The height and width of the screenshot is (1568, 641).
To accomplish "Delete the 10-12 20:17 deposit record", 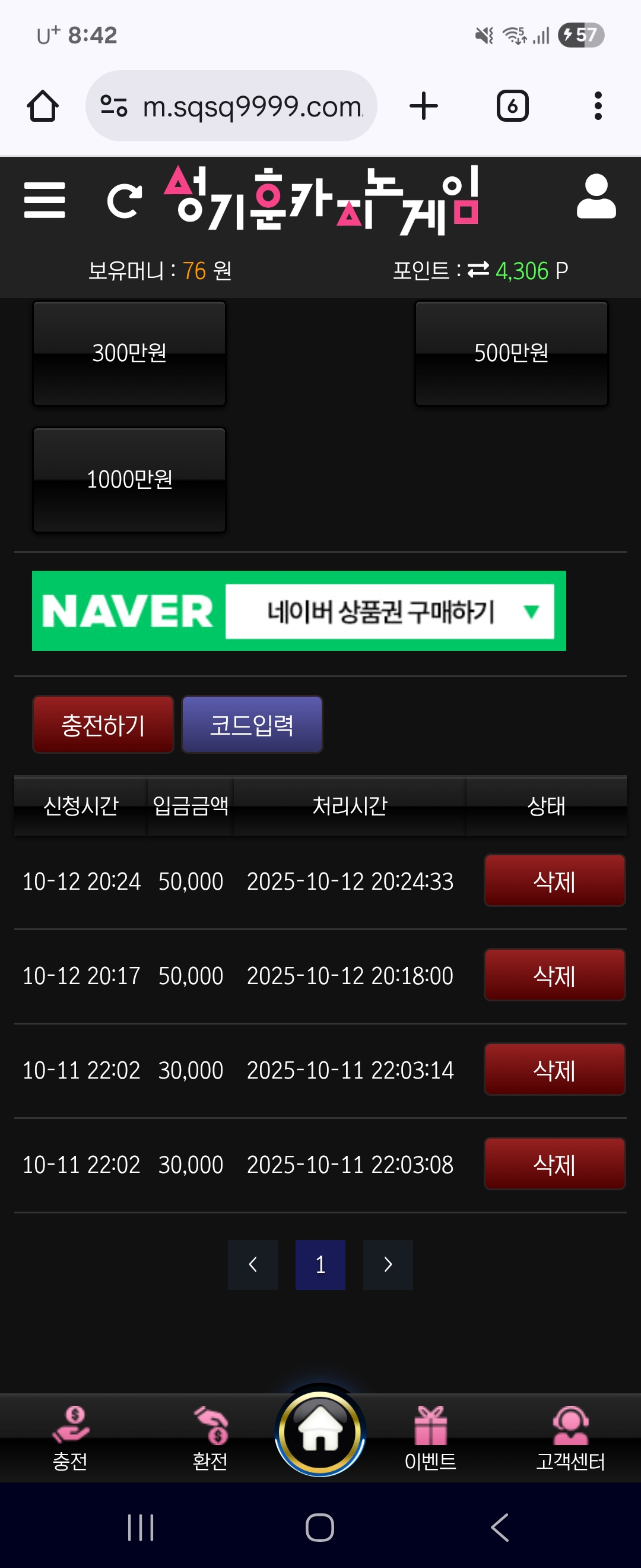I will pos(554,975).
